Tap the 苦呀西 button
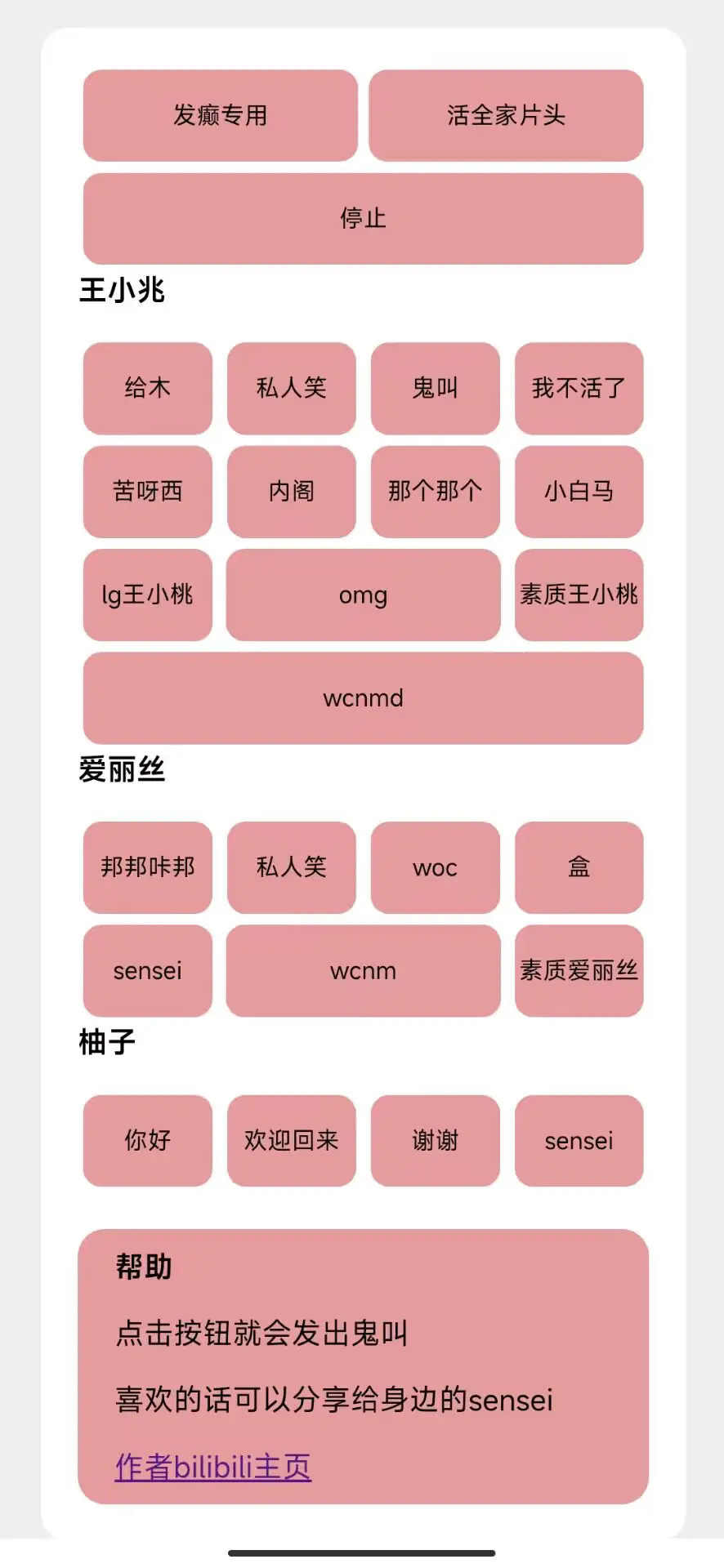 coord(147,492)
